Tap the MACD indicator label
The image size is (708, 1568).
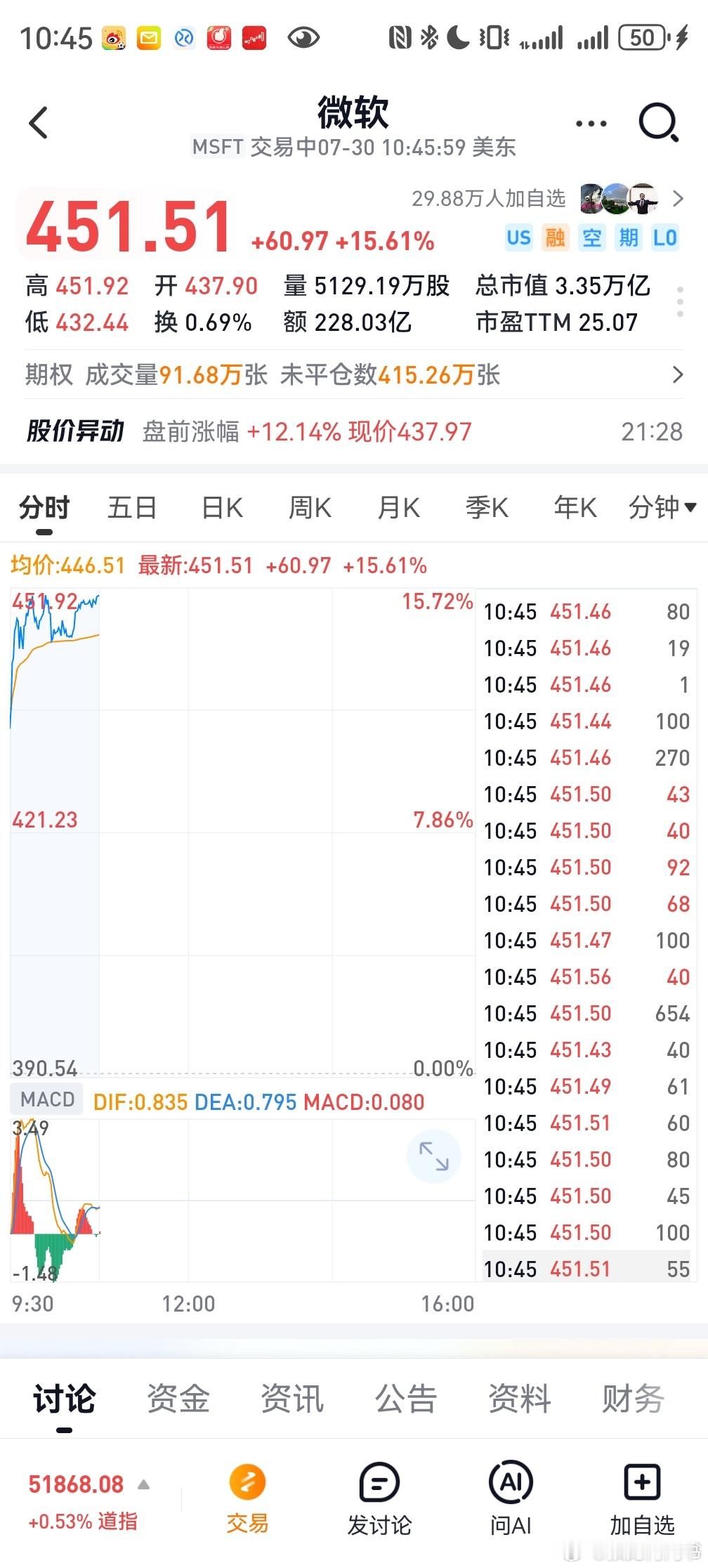(x=47, y=1099)
